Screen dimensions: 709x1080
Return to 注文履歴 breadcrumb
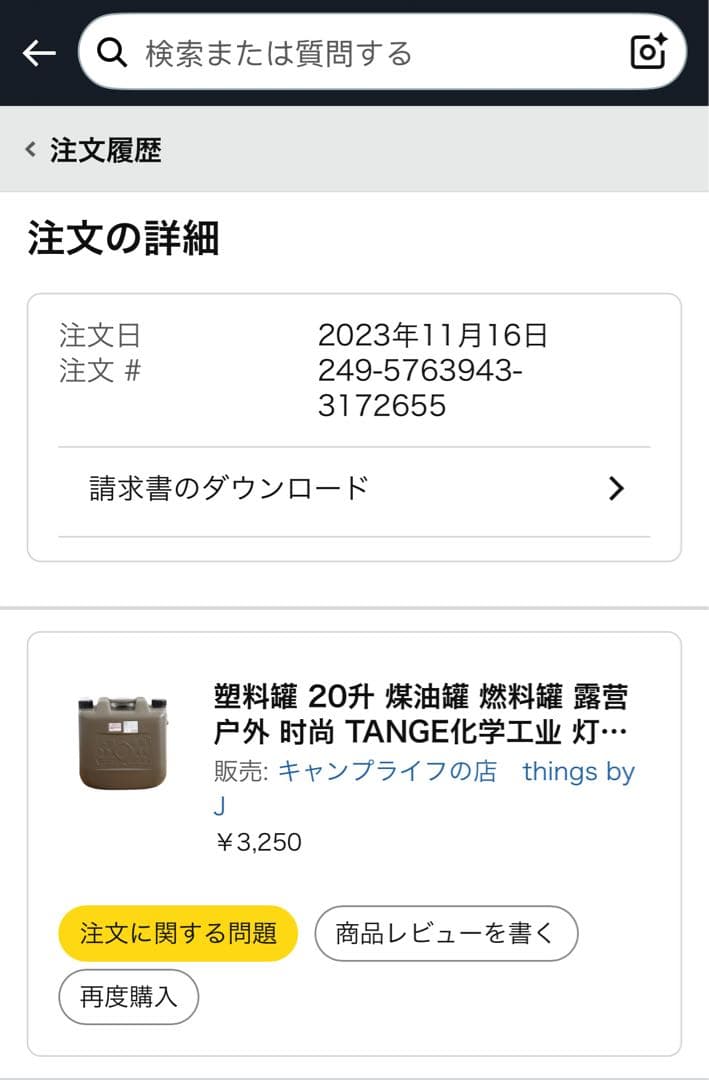pos(93,151)
